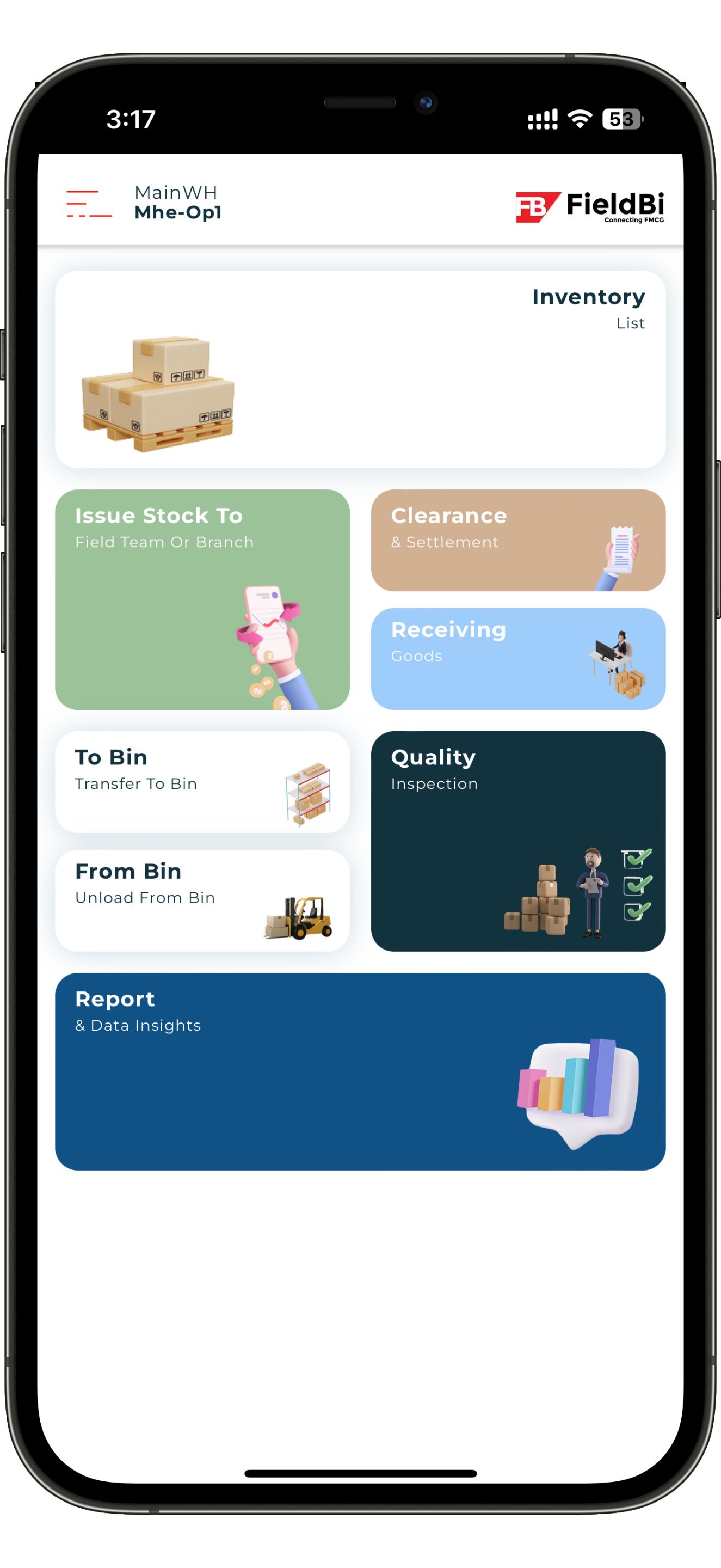Open the Quality Inspection card
This screenshot has height=1568, width=721.
pyautogui.click(x=518, y=841)
